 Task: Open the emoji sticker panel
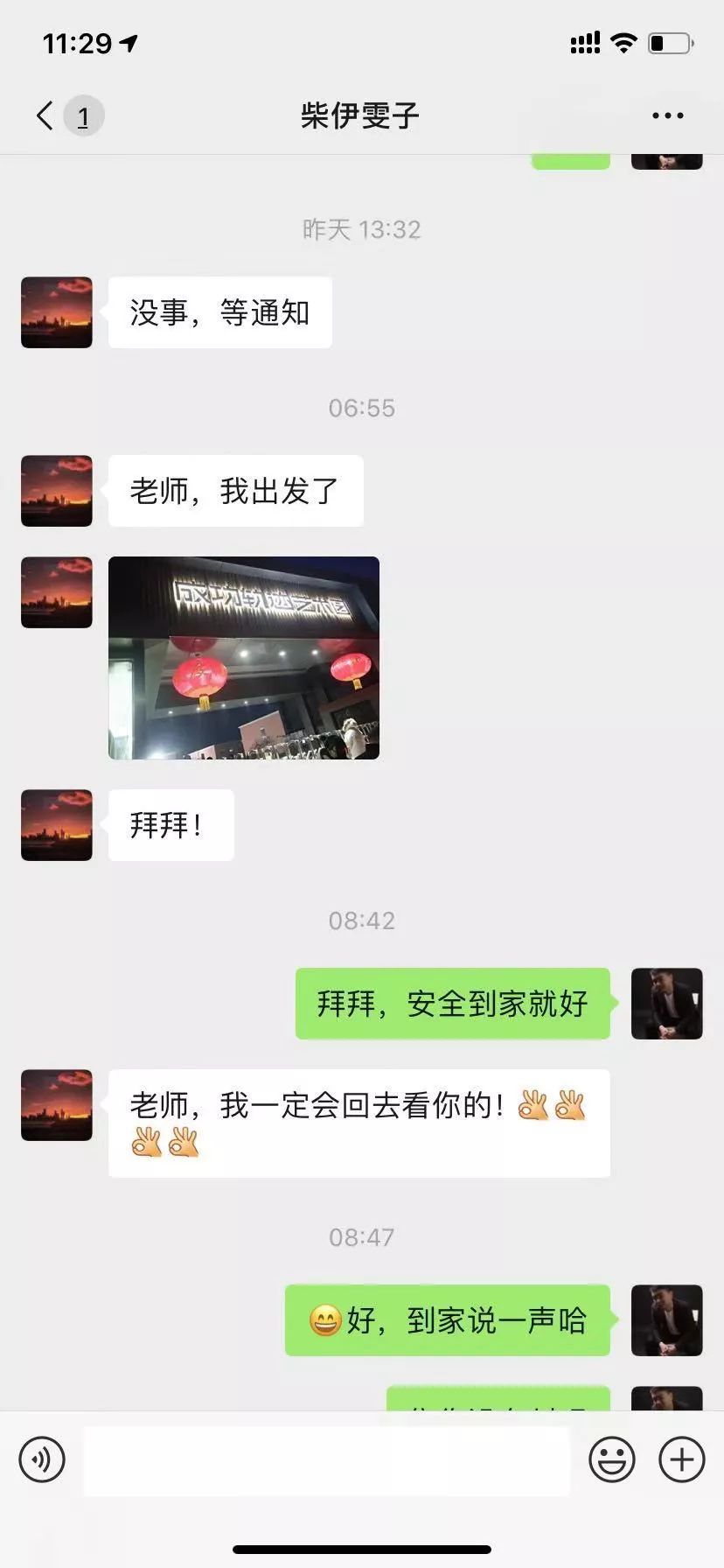pyautogui.click(x=611, y=1459)
